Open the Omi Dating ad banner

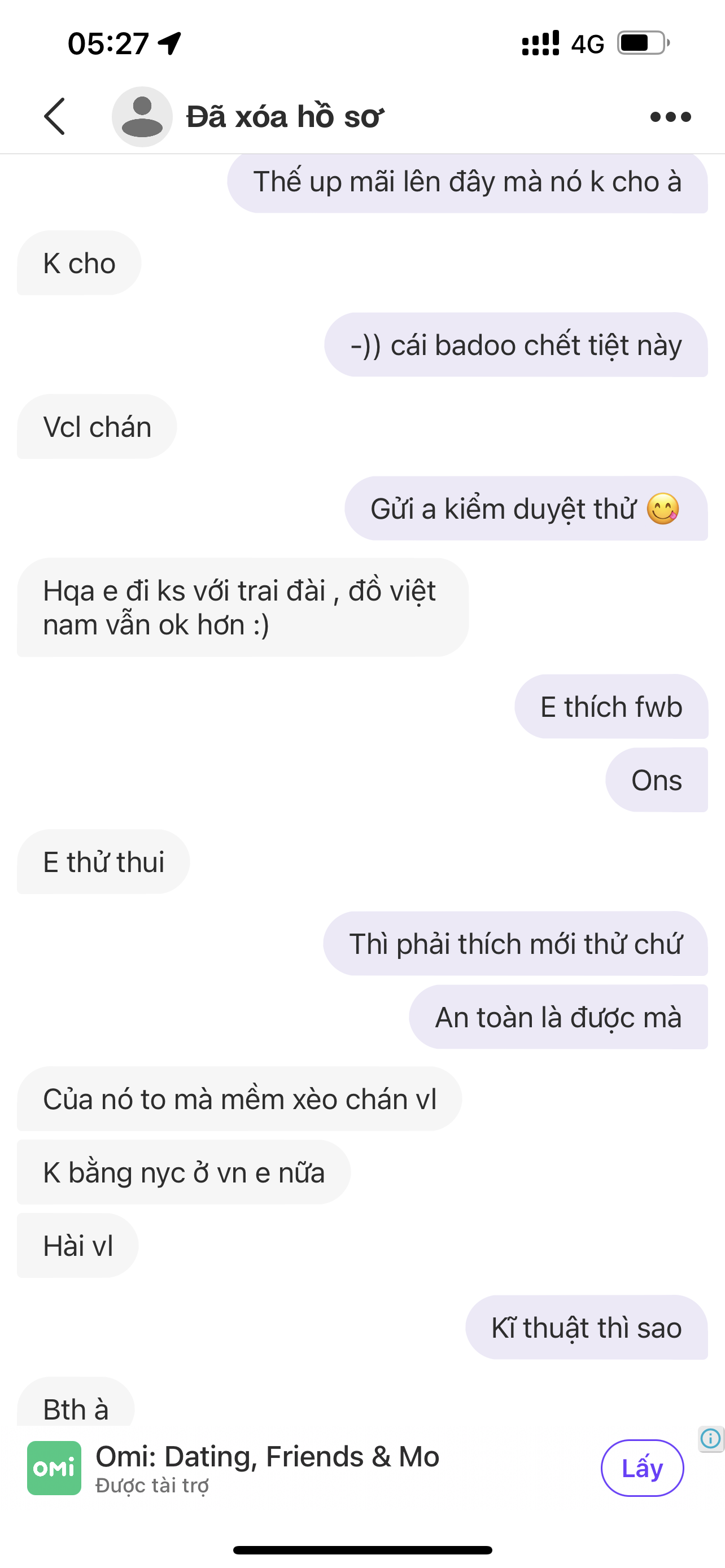(268, 1468)
